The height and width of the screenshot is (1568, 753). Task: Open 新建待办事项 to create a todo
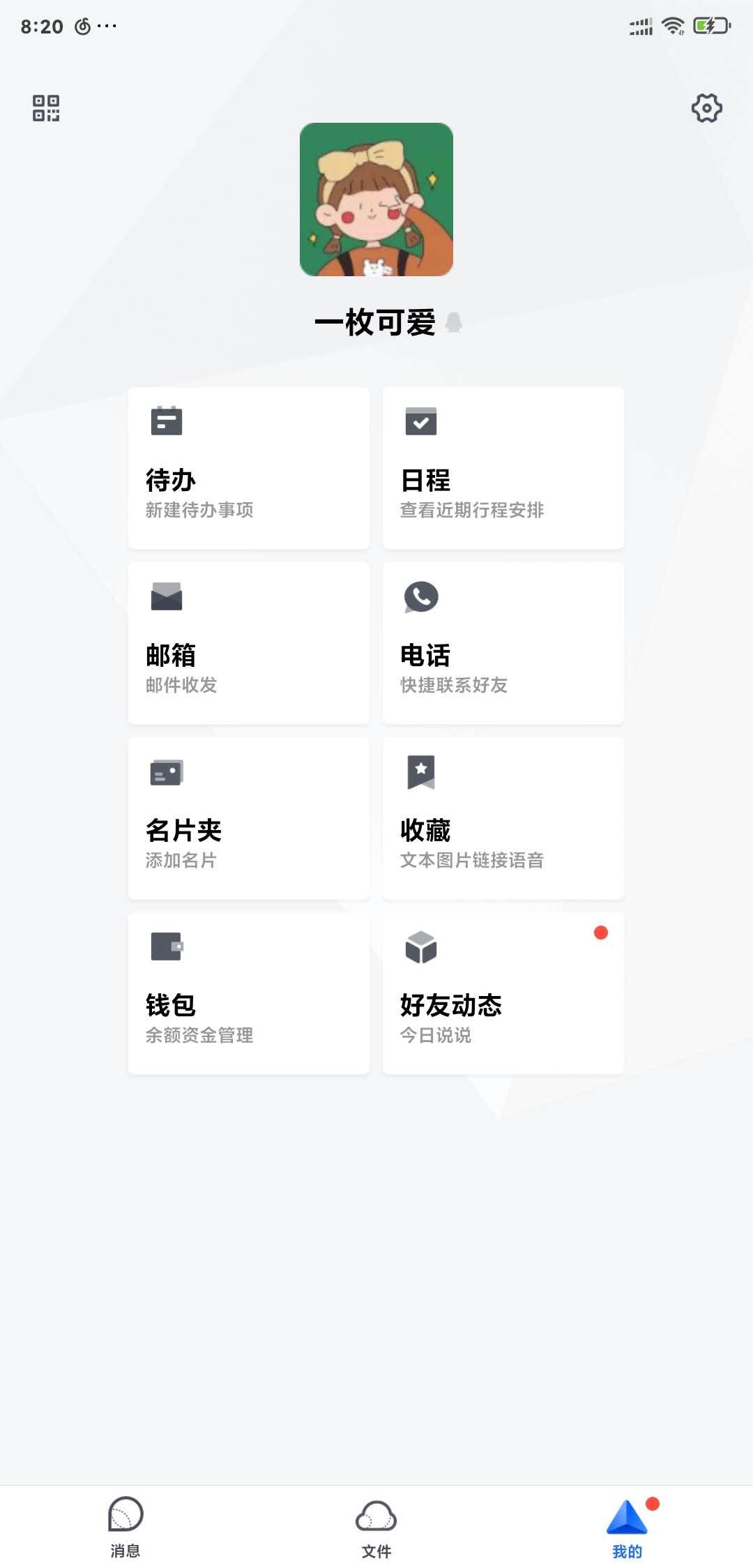click(198, 510)
